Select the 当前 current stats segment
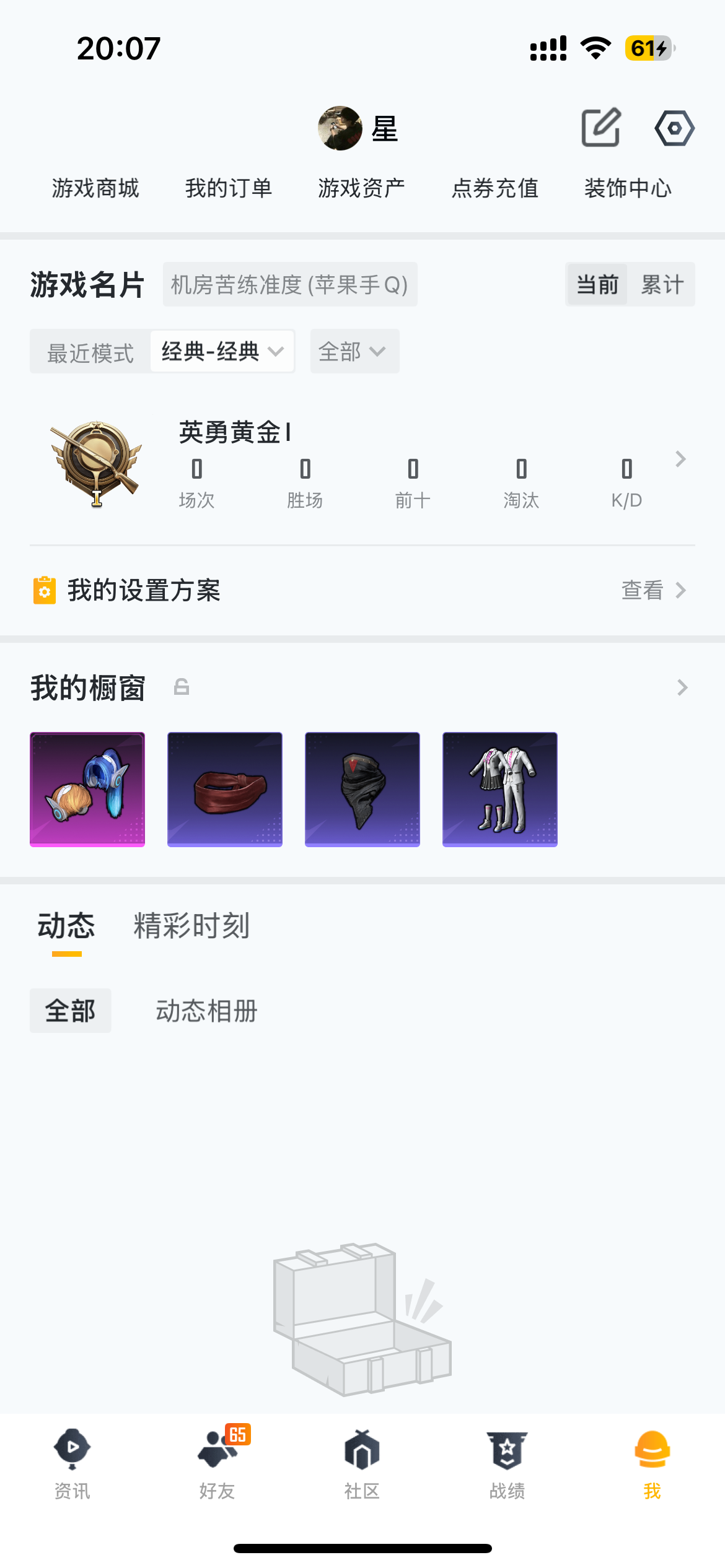This screenshot has width=725, height=1568. coord(597,285)
